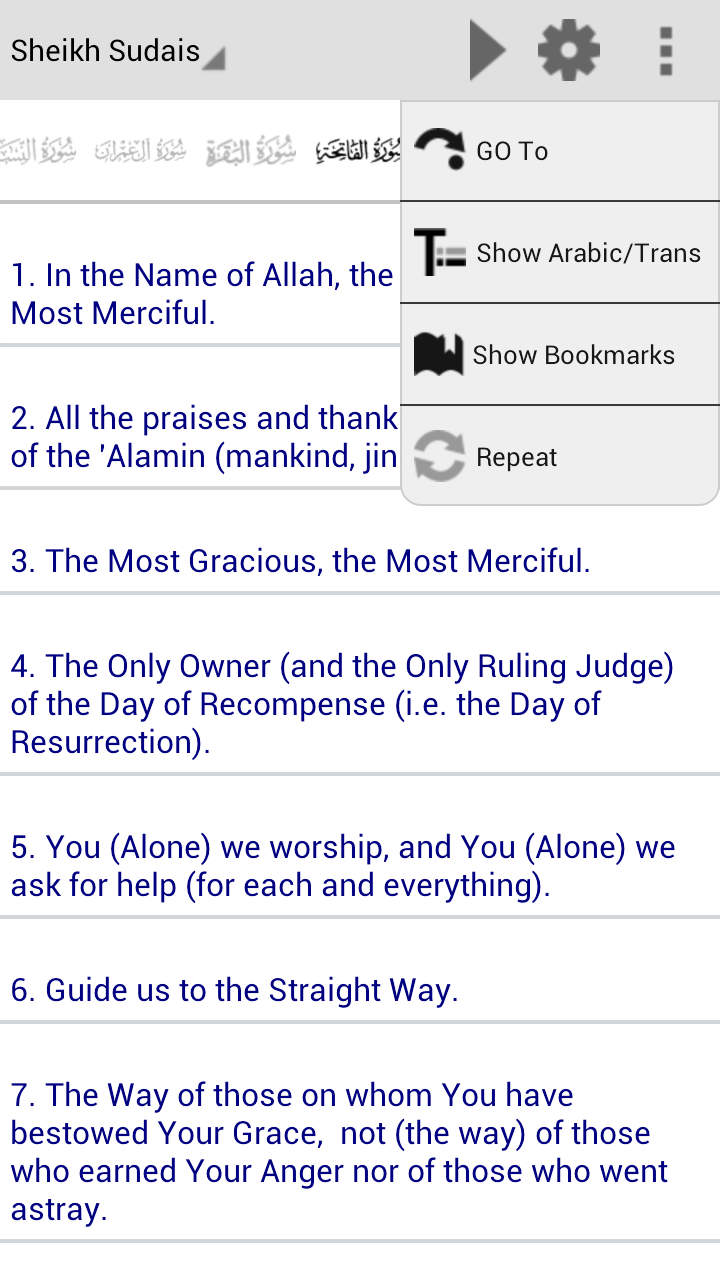This screenshot has height=1280, width=720.
Task: Expand the reciter selection triangle
Action: 212,60
